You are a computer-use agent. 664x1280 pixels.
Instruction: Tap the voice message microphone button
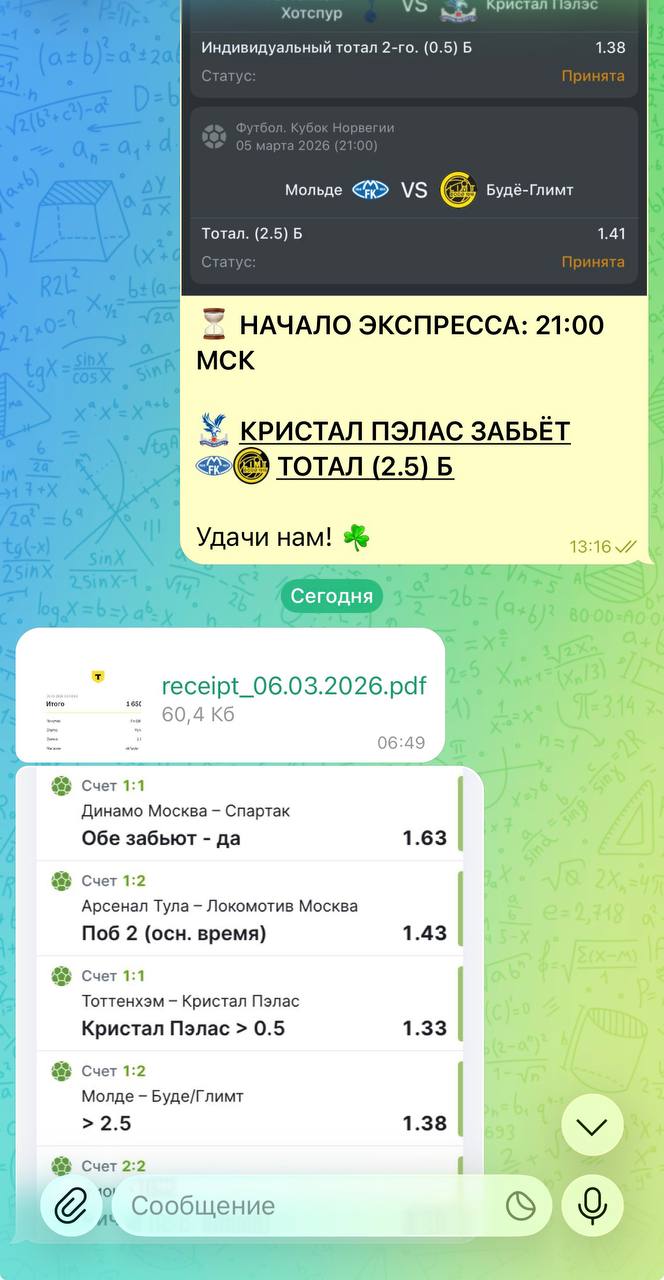pyautogui.click(x=592, y=1206)
